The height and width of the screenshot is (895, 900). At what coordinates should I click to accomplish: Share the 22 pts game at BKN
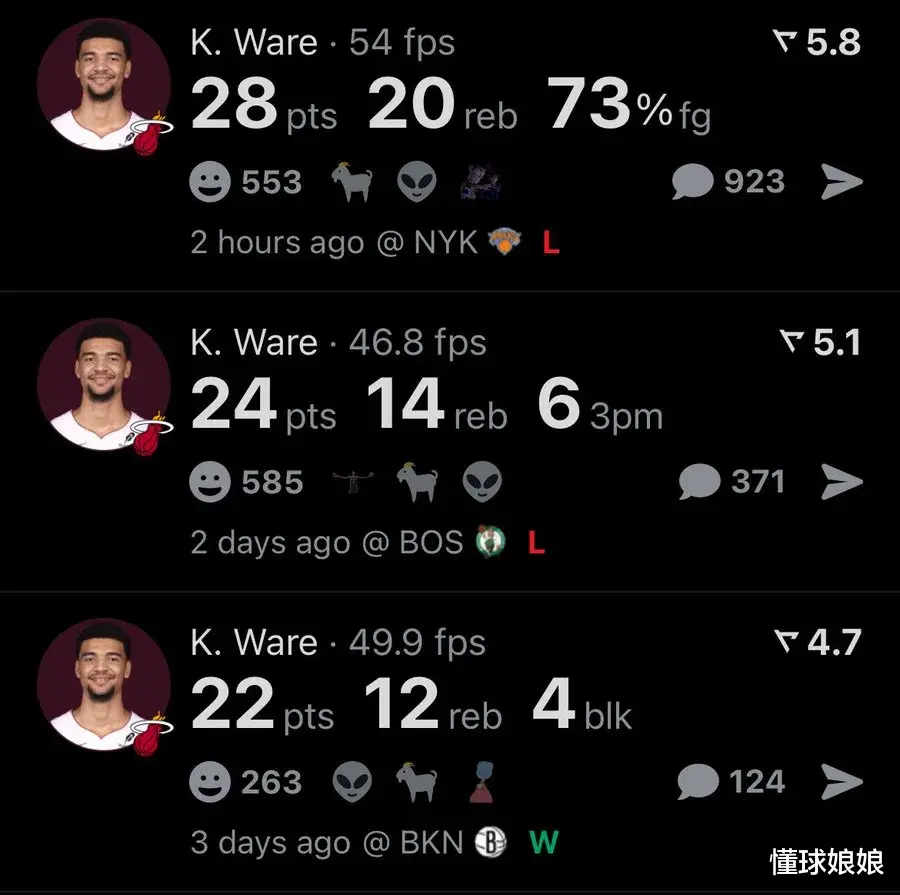click(x=841, y=781)
